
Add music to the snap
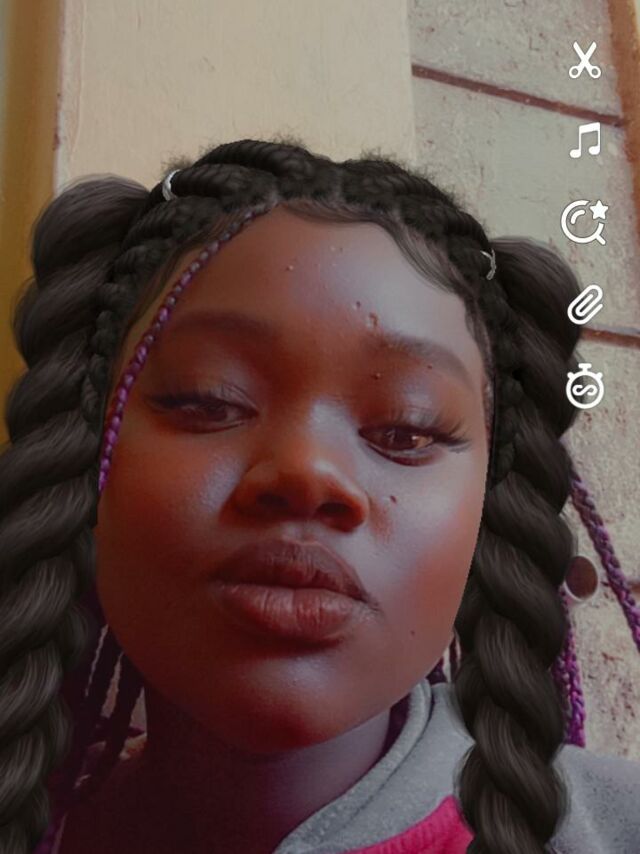(585, 140)
